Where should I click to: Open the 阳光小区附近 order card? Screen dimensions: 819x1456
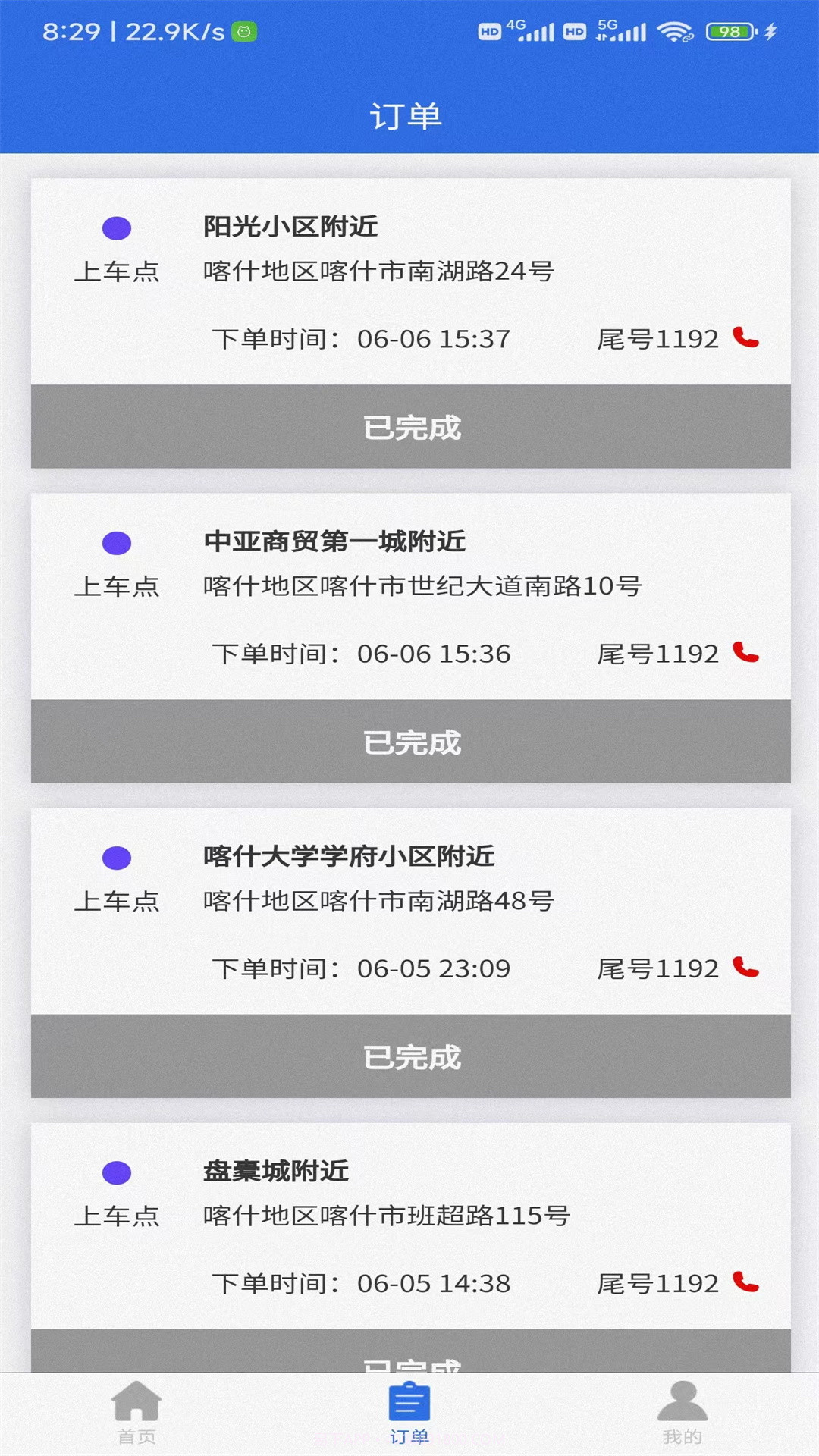(x=409, y=281)
